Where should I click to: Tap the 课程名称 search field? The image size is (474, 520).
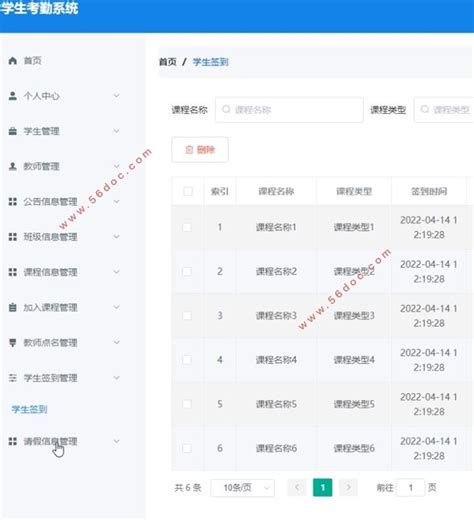pos(289,110)
